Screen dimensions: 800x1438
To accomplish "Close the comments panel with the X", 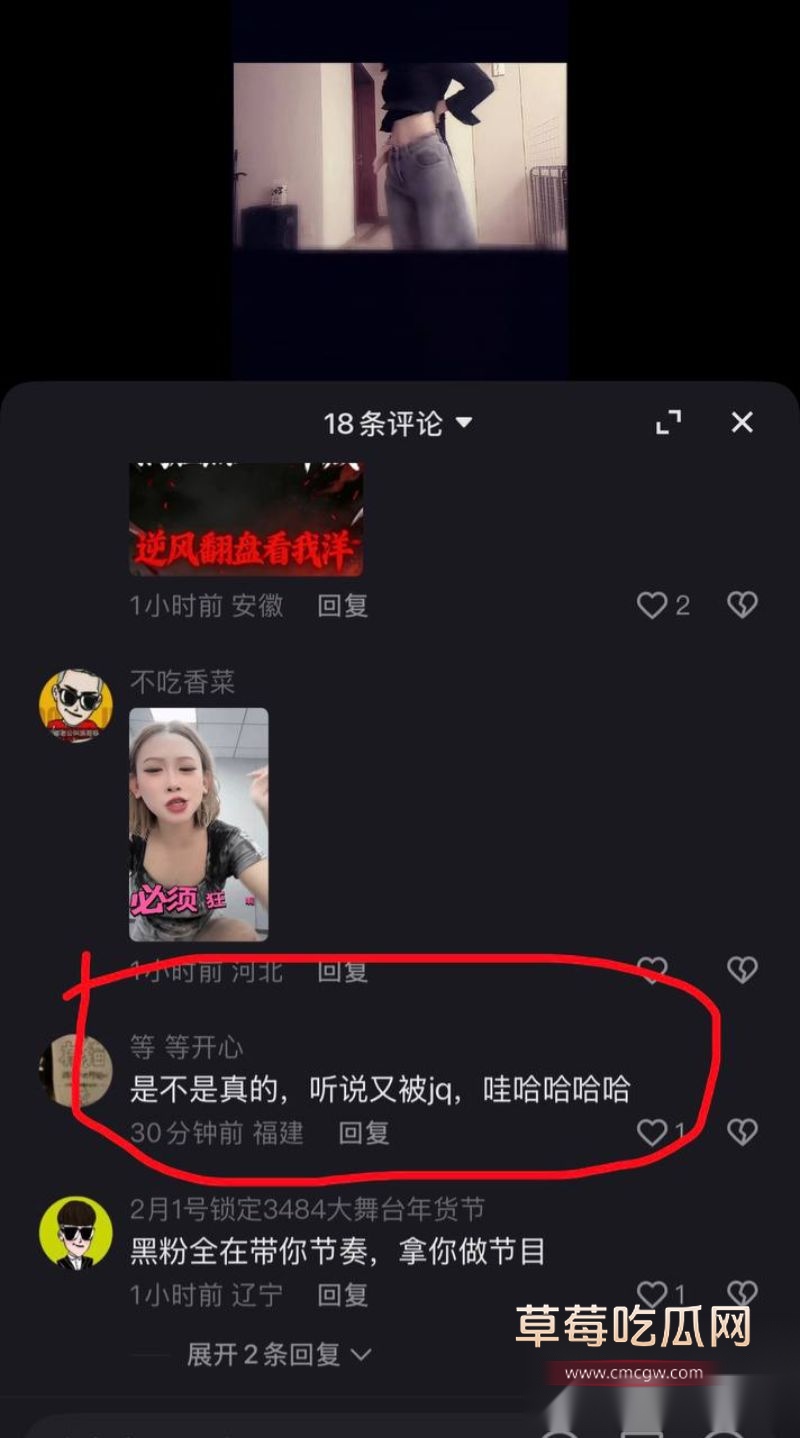I will pyautogui.click(x=741, y=423).
